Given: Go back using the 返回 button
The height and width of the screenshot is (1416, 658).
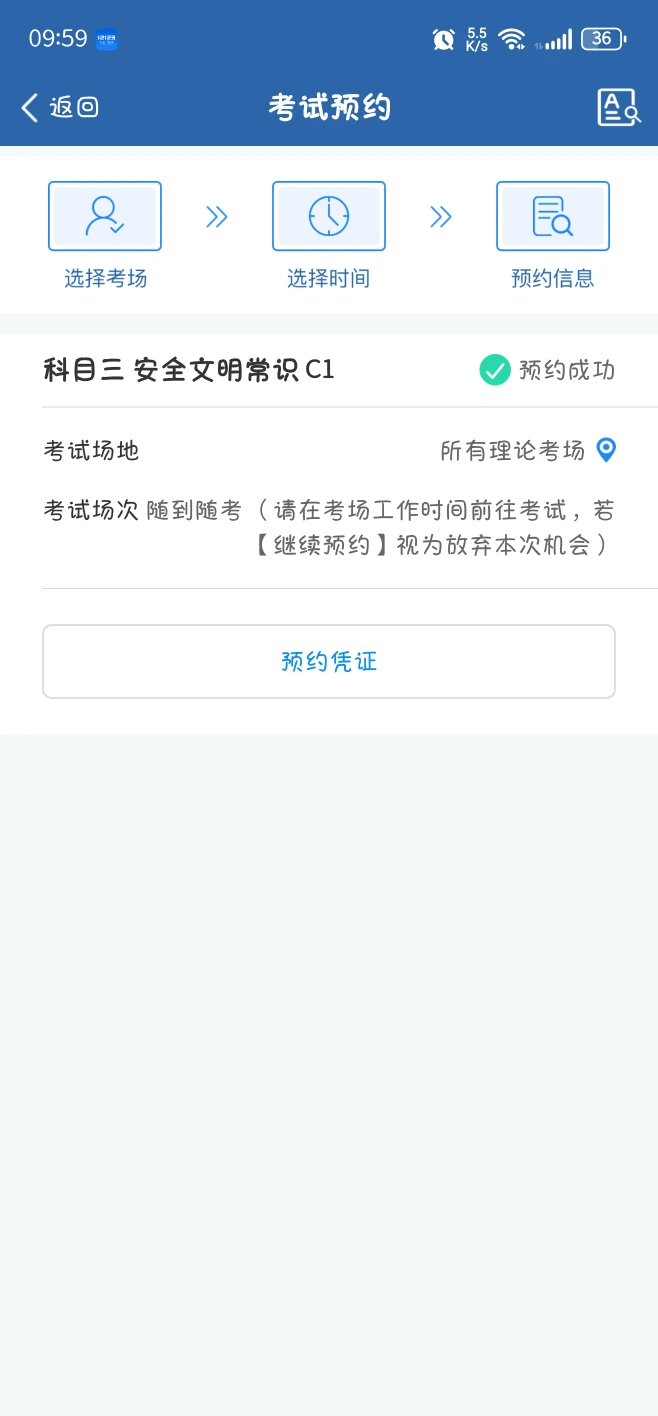Looking at the screenshot, I should point(60,107).
